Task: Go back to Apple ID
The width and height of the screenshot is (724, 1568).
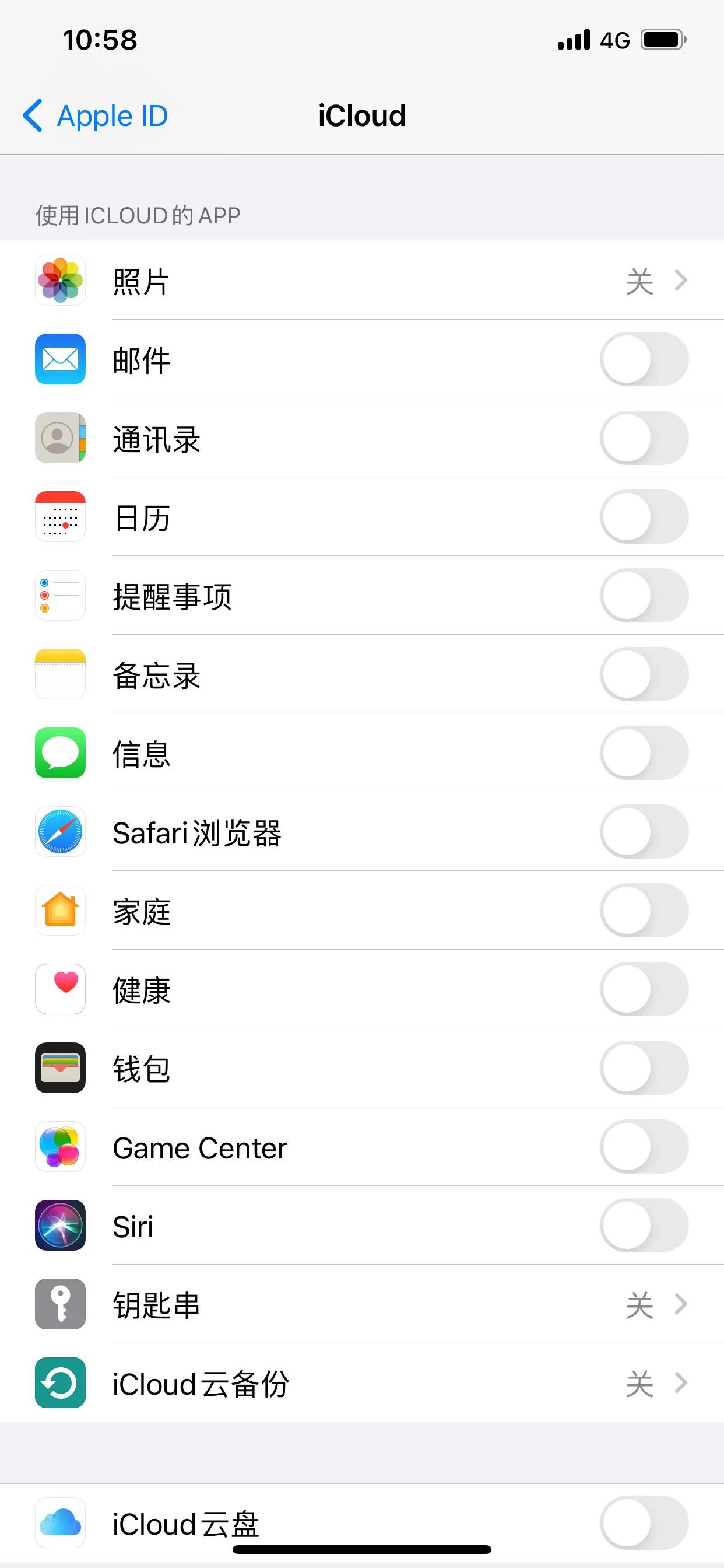Action: (x=96, y=115)
